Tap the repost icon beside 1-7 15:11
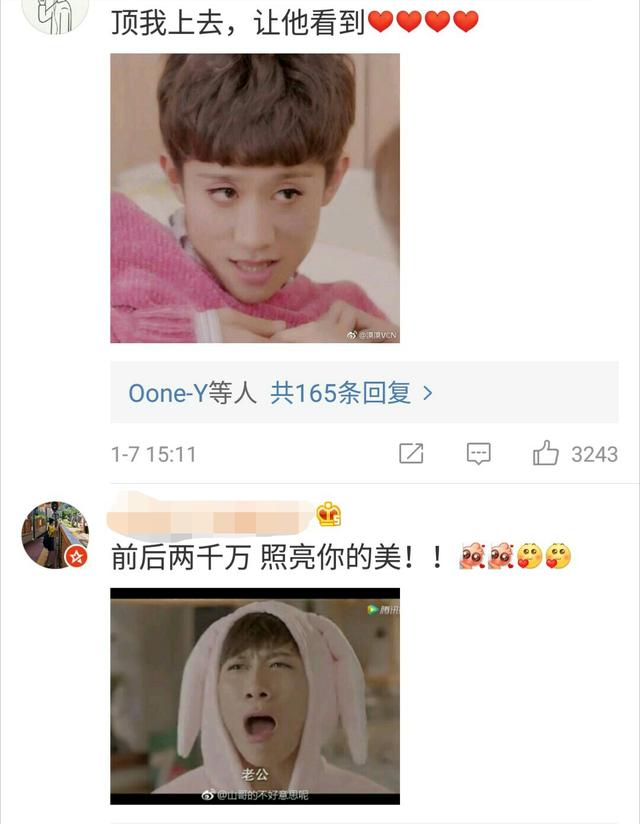 tap(411, 453)
